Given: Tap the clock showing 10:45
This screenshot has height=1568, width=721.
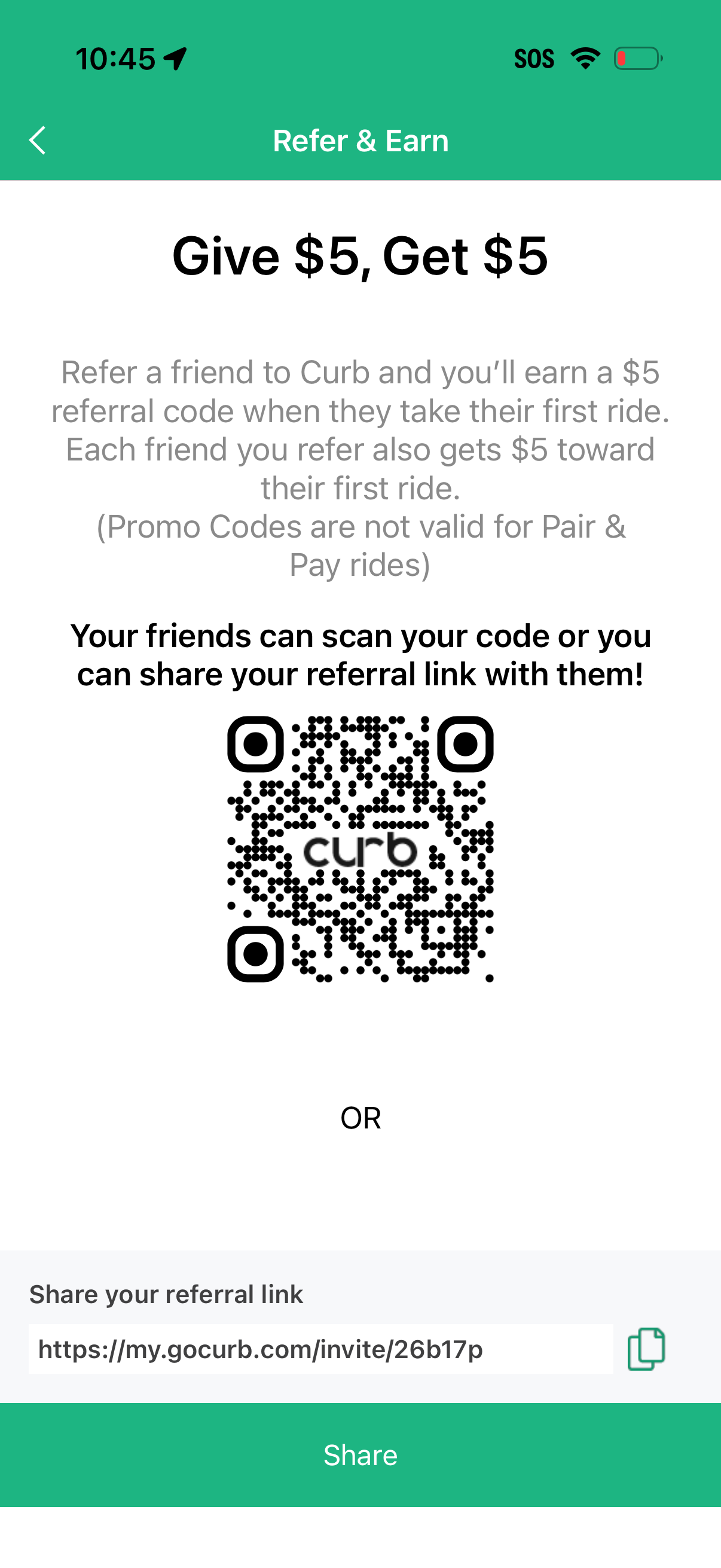Looking at the screenshot, I should click(x=115, y=58).
